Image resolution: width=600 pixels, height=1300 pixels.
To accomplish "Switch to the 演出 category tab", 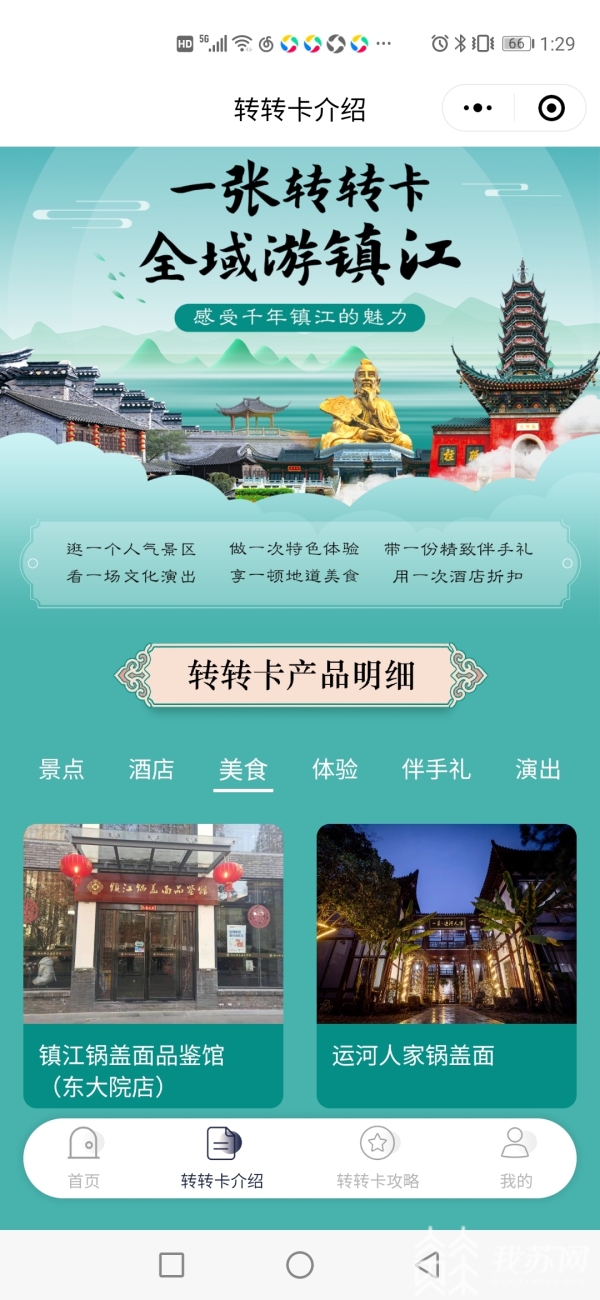I will pyautogui.click(x=538, y=769).
